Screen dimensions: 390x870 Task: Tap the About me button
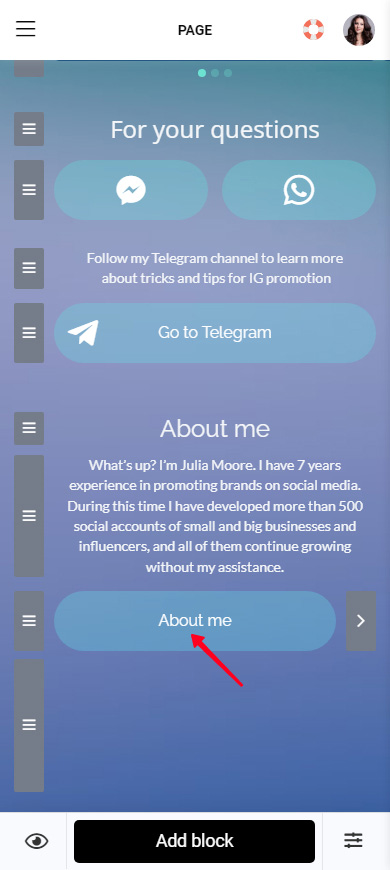[x=195, y=621]
